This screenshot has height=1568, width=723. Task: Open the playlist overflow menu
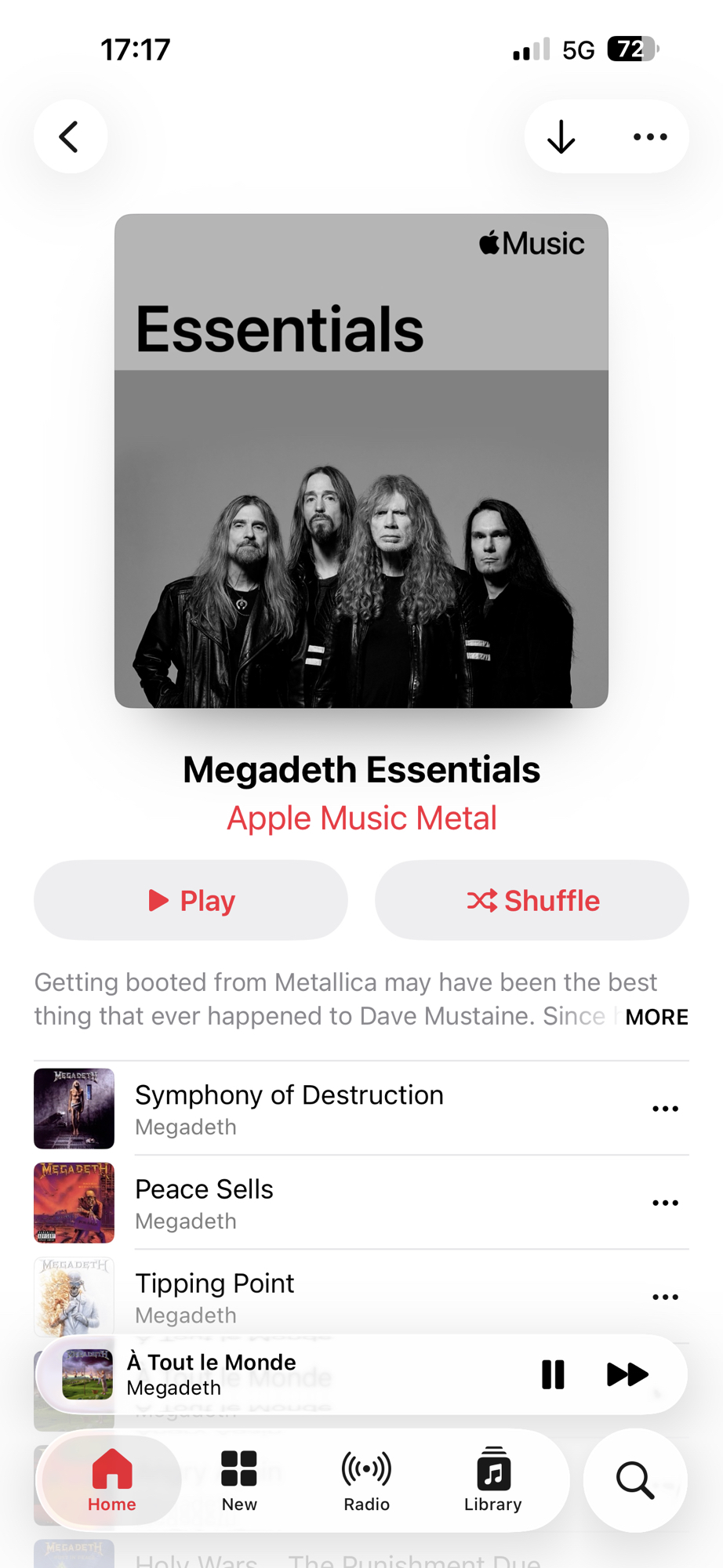coord(650,137)
